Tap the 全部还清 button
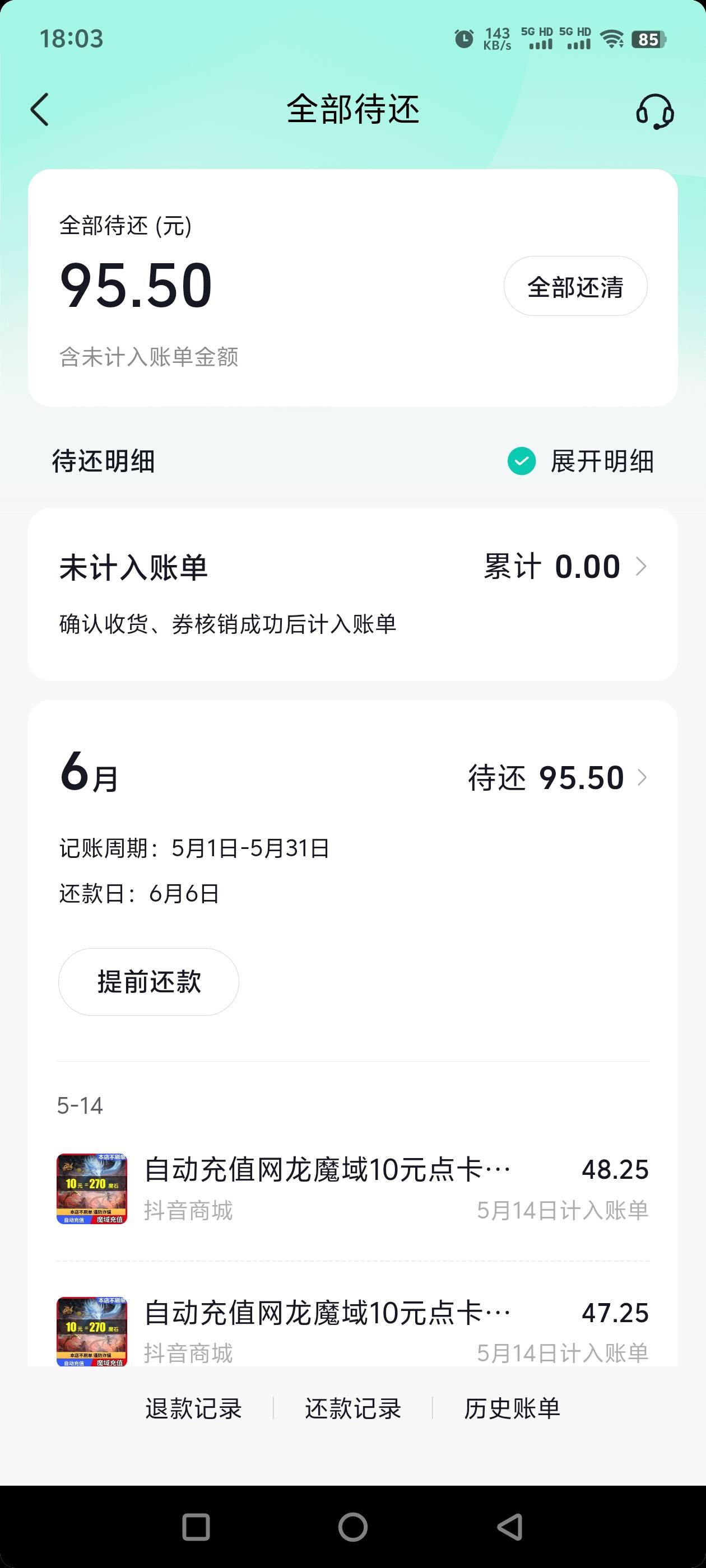 click(x=575, y=286)
